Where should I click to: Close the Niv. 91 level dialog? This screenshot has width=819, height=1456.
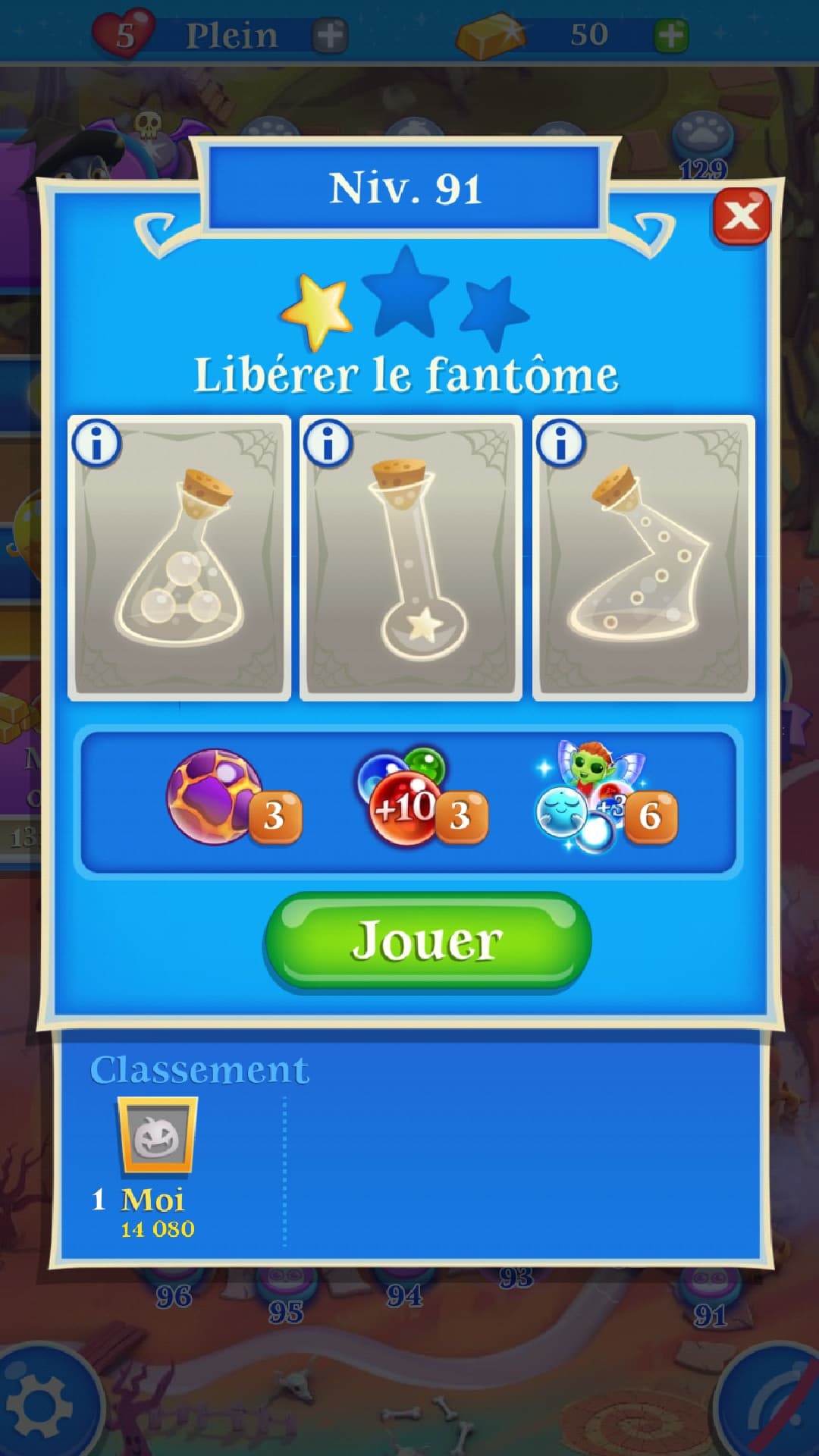click(741, 216)
